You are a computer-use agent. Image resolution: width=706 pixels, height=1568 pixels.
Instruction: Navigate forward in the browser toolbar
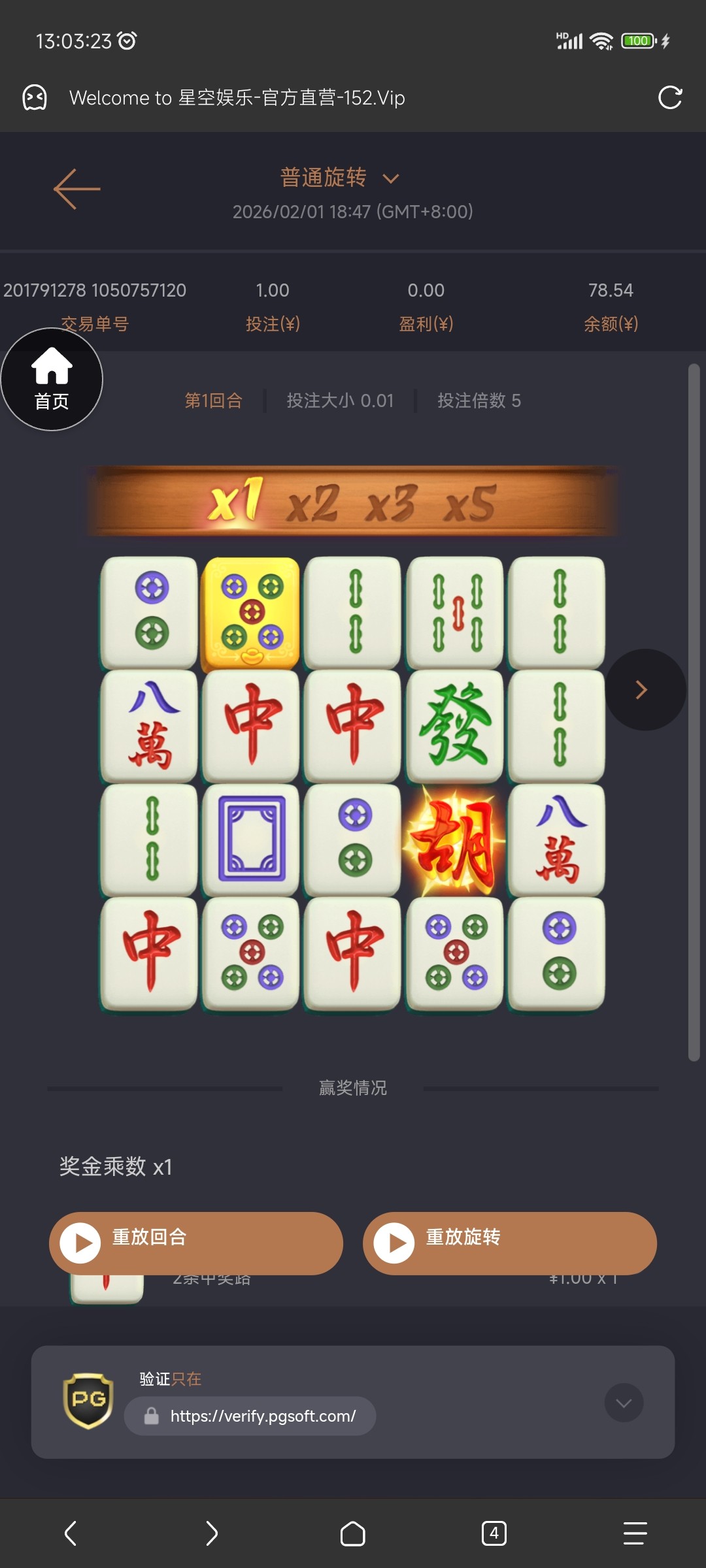211,1533
